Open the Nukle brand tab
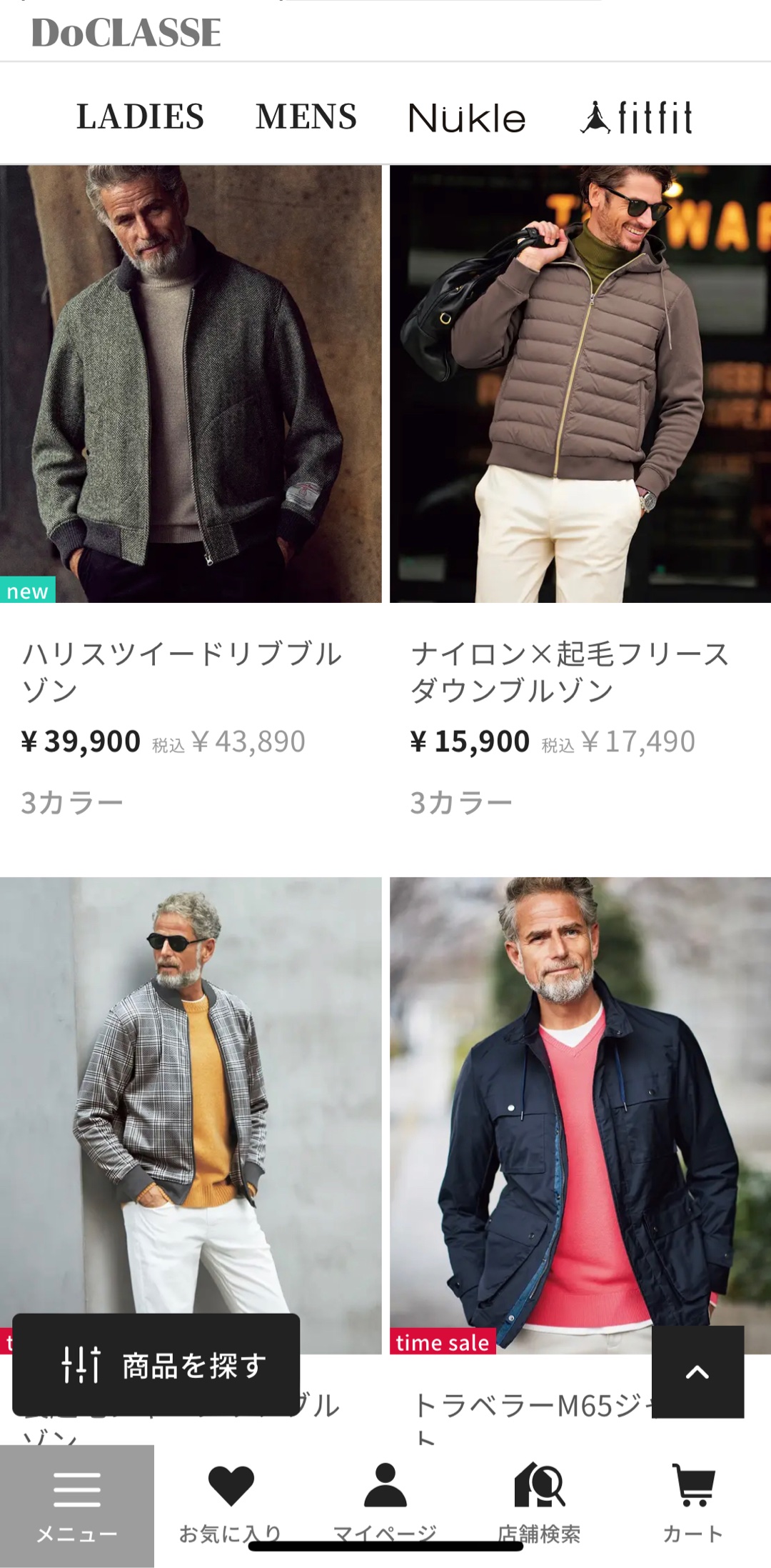 click(466, 118)
